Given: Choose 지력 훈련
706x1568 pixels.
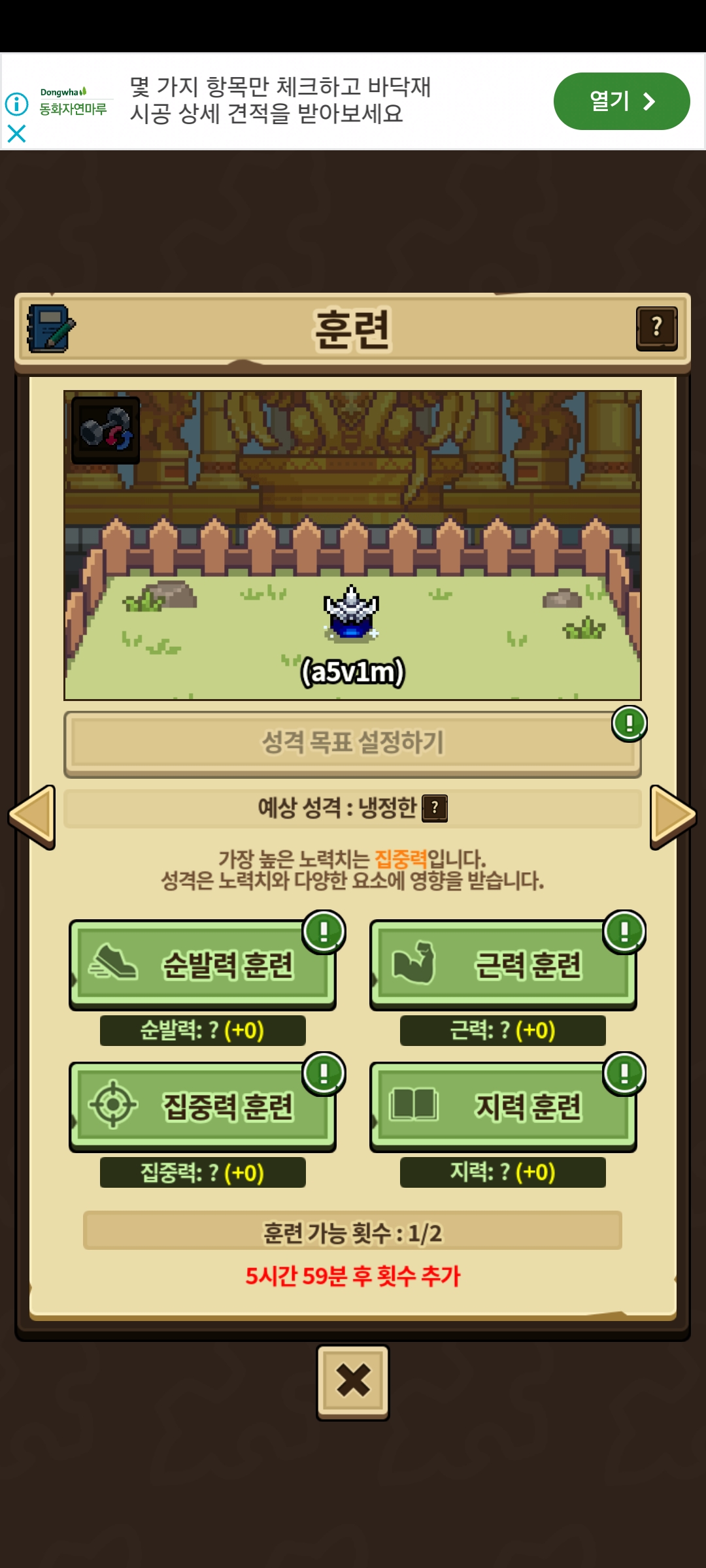Looking at the screenshot, I should [503, 1106].
